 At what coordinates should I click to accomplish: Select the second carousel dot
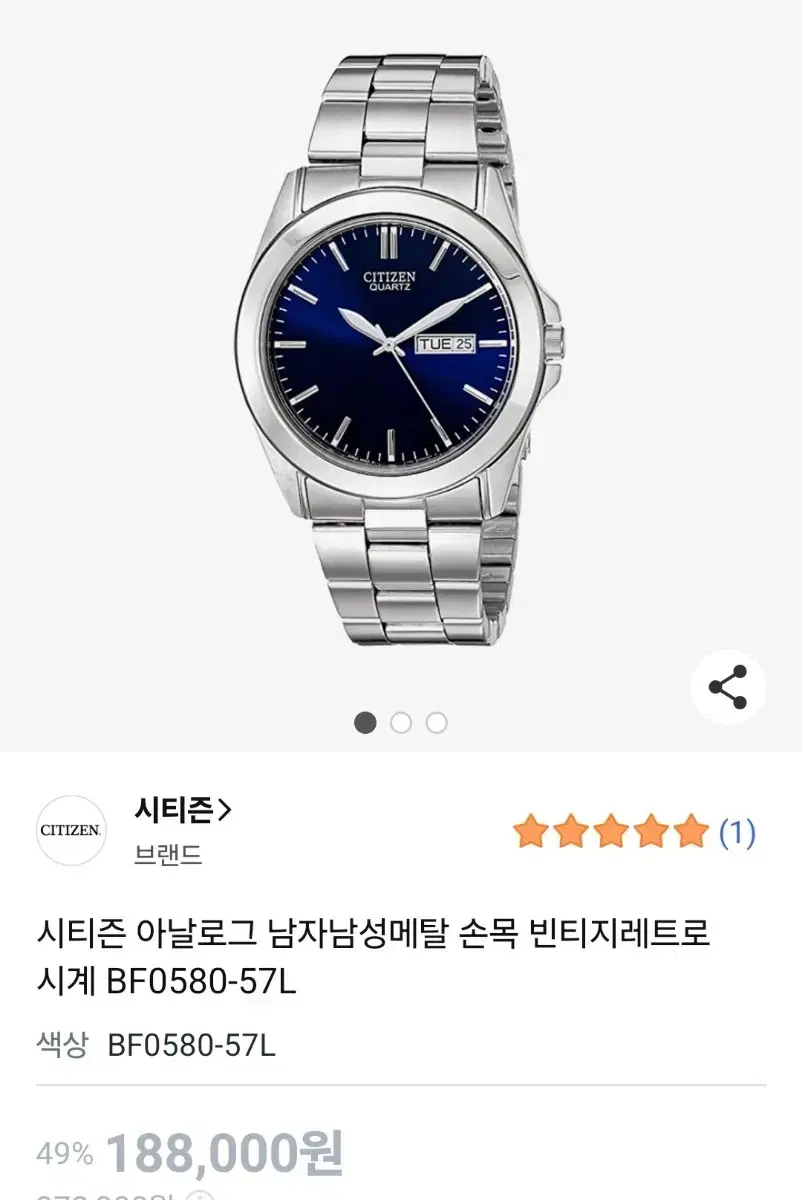(x=401, y=720)
